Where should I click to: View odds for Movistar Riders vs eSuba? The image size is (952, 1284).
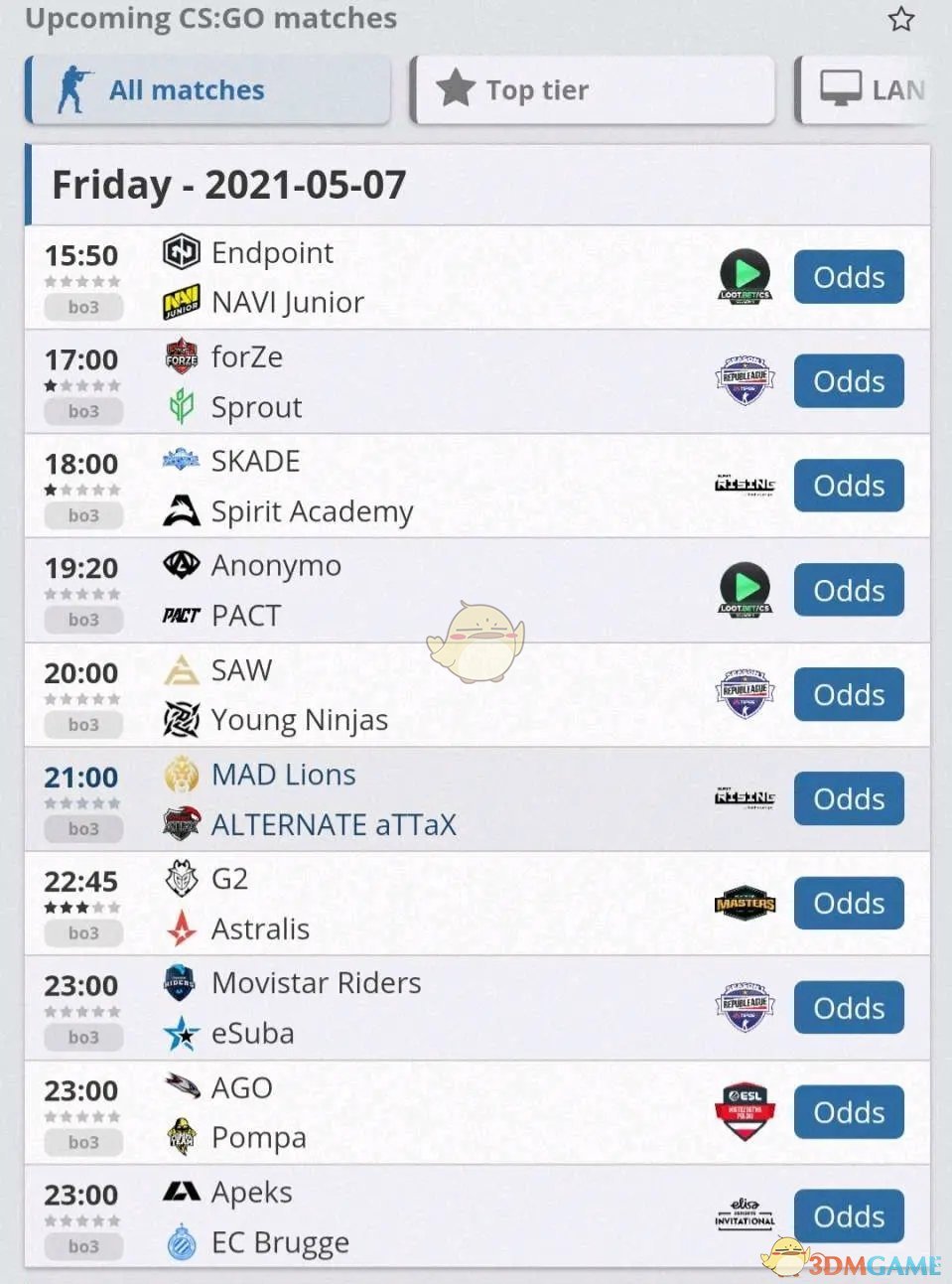pos(848,1008)
